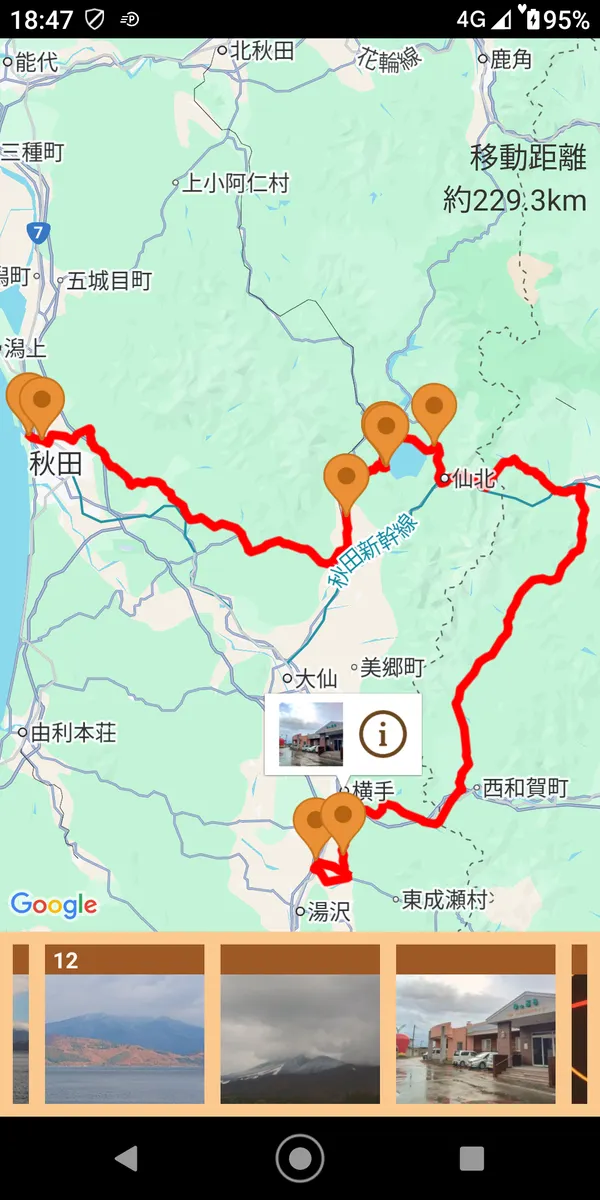Tap the lone pin southwest of the lake

[347, 478]
